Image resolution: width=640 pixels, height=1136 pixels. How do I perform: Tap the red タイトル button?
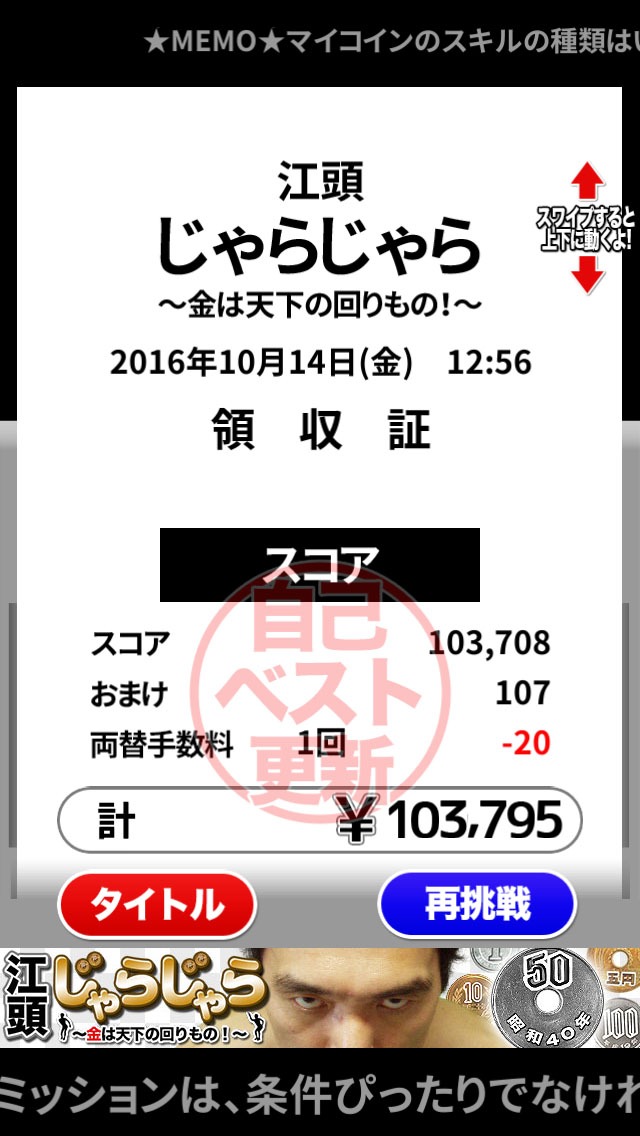(157, 905)
